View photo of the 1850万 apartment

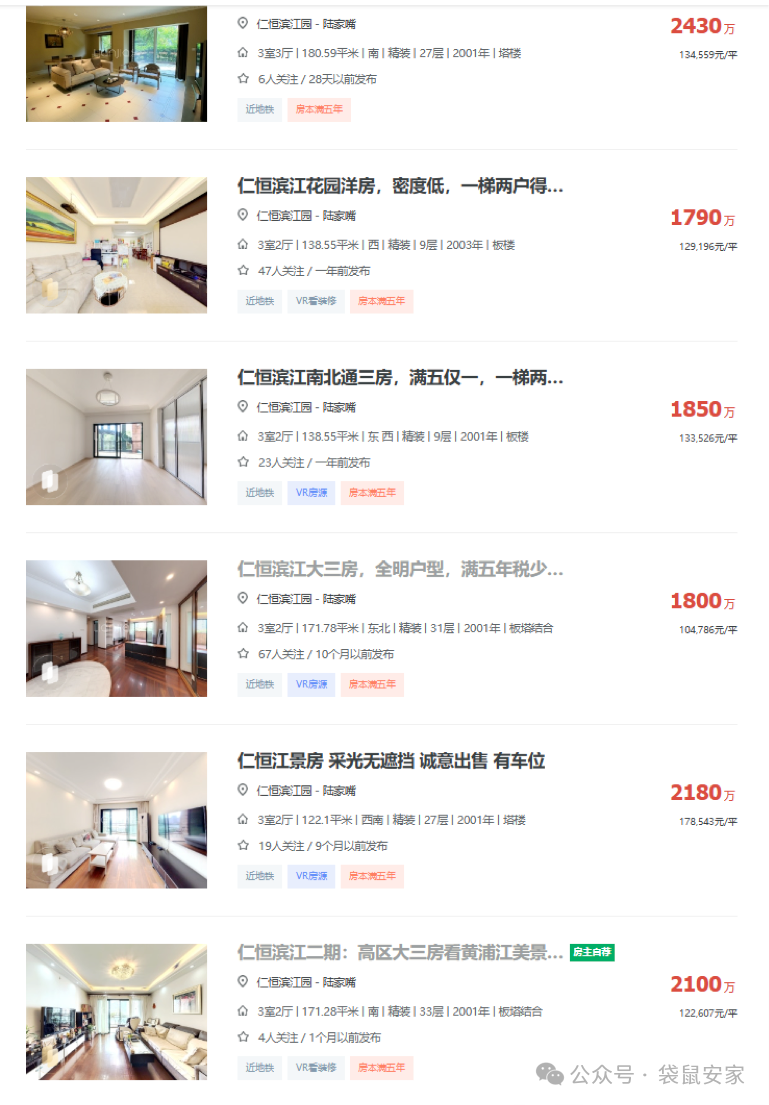(x=116, y=436)
